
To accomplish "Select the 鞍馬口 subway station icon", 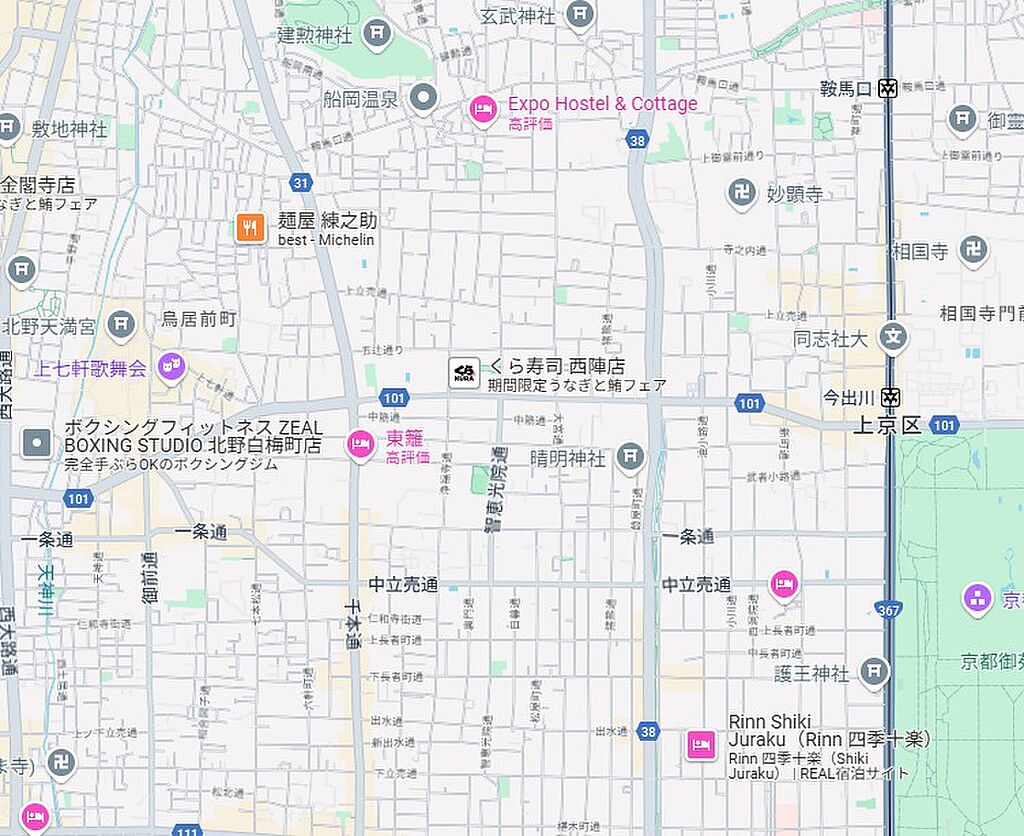I will point(887,88).
